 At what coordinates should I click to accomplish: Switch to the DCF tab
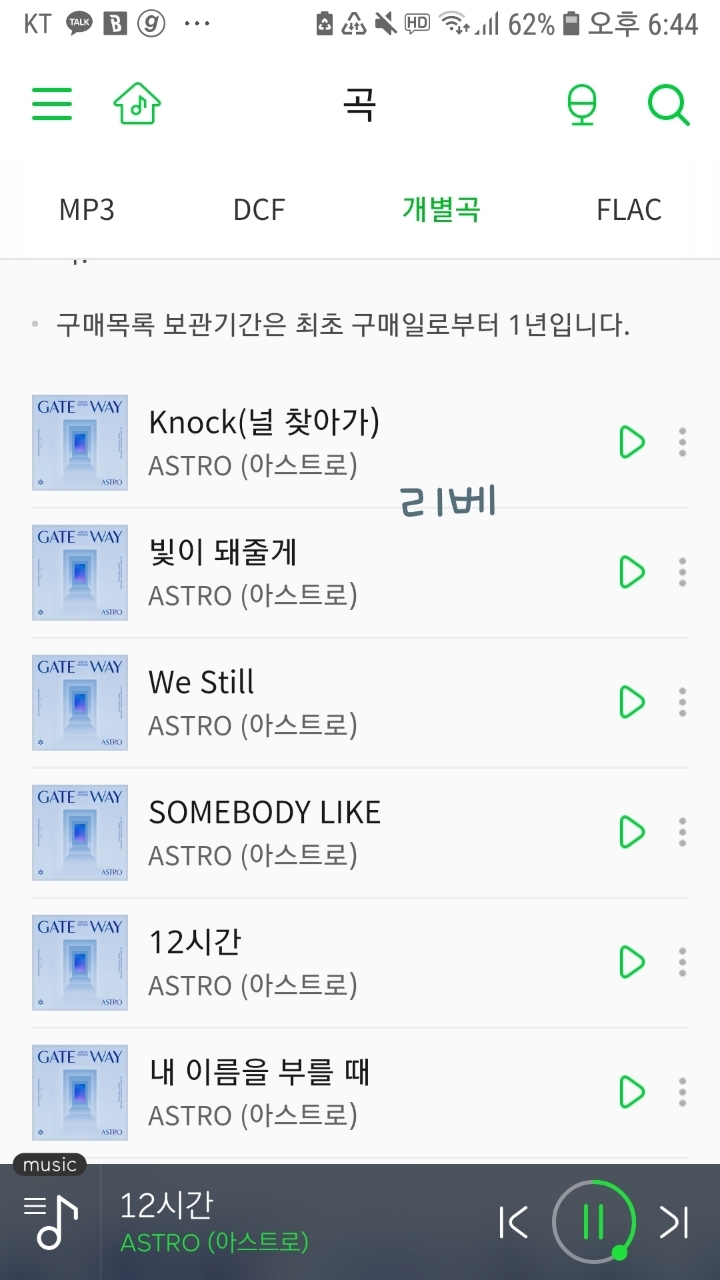pyautogui.click(x=259, y=210)
